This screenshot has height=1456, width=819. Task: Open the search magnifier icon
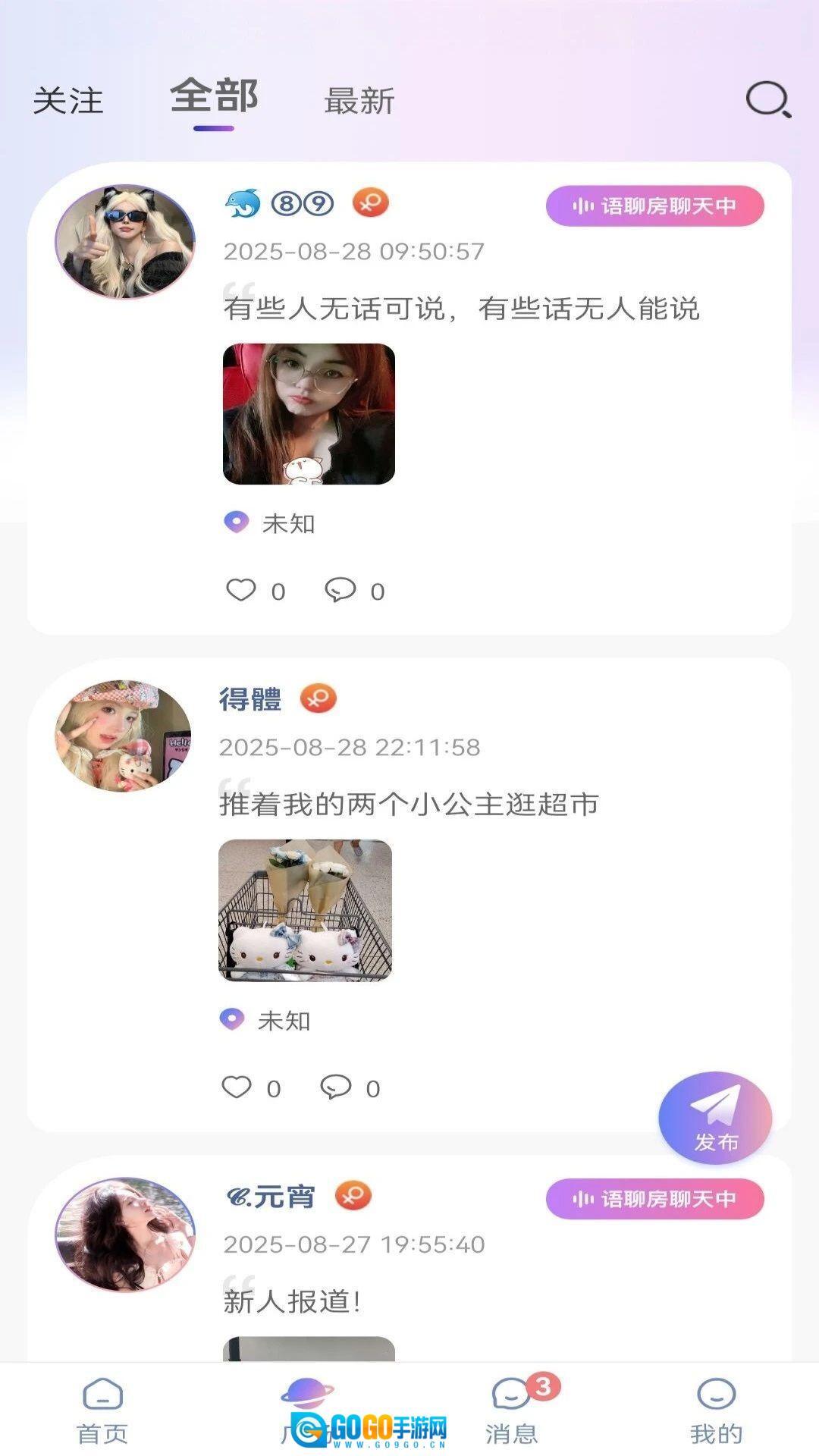pyautogui.click(x=768, y=99)
